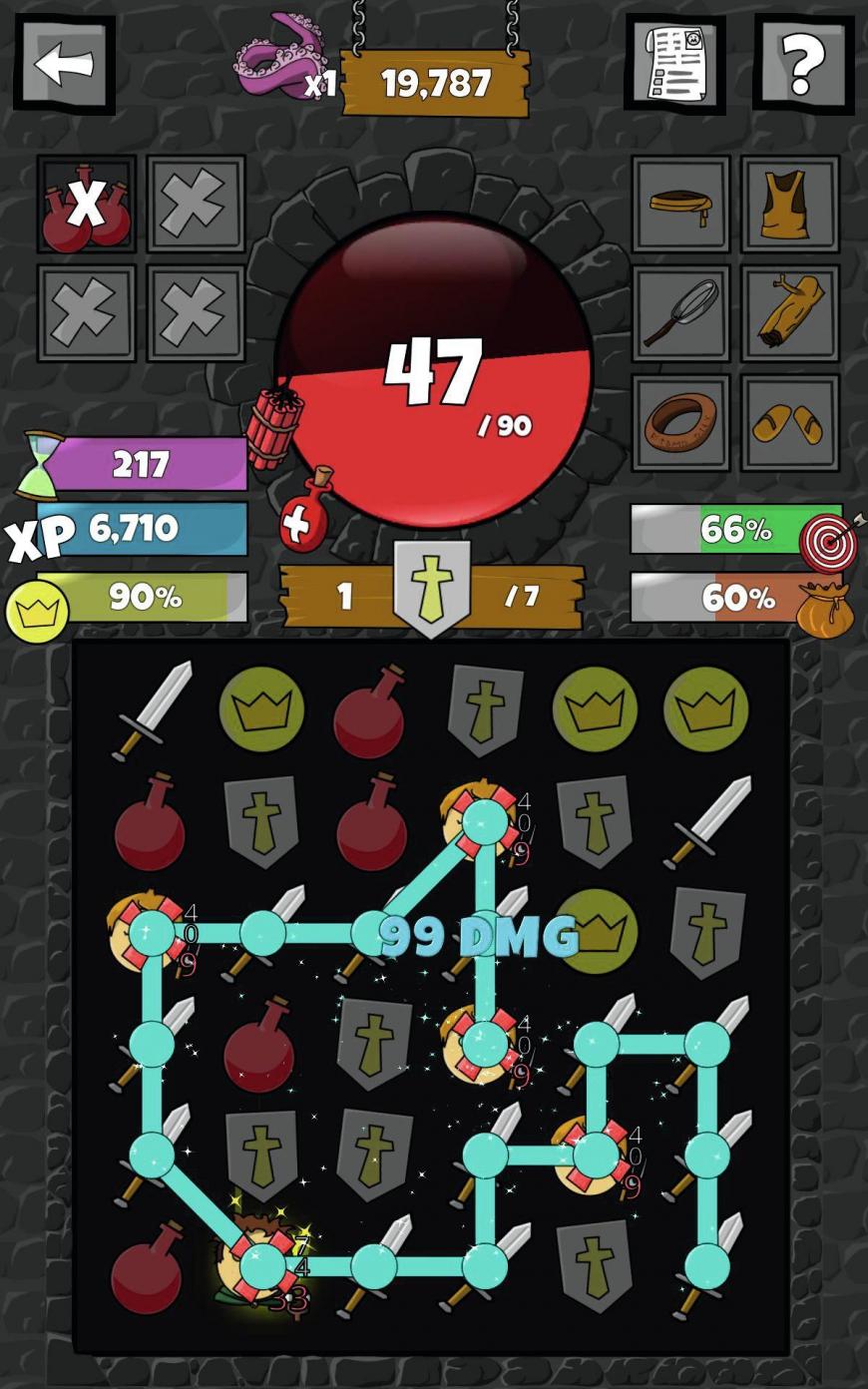Open the wooden club equipment slot
This screenshot has height=1389, width=868.
(790, 313)
